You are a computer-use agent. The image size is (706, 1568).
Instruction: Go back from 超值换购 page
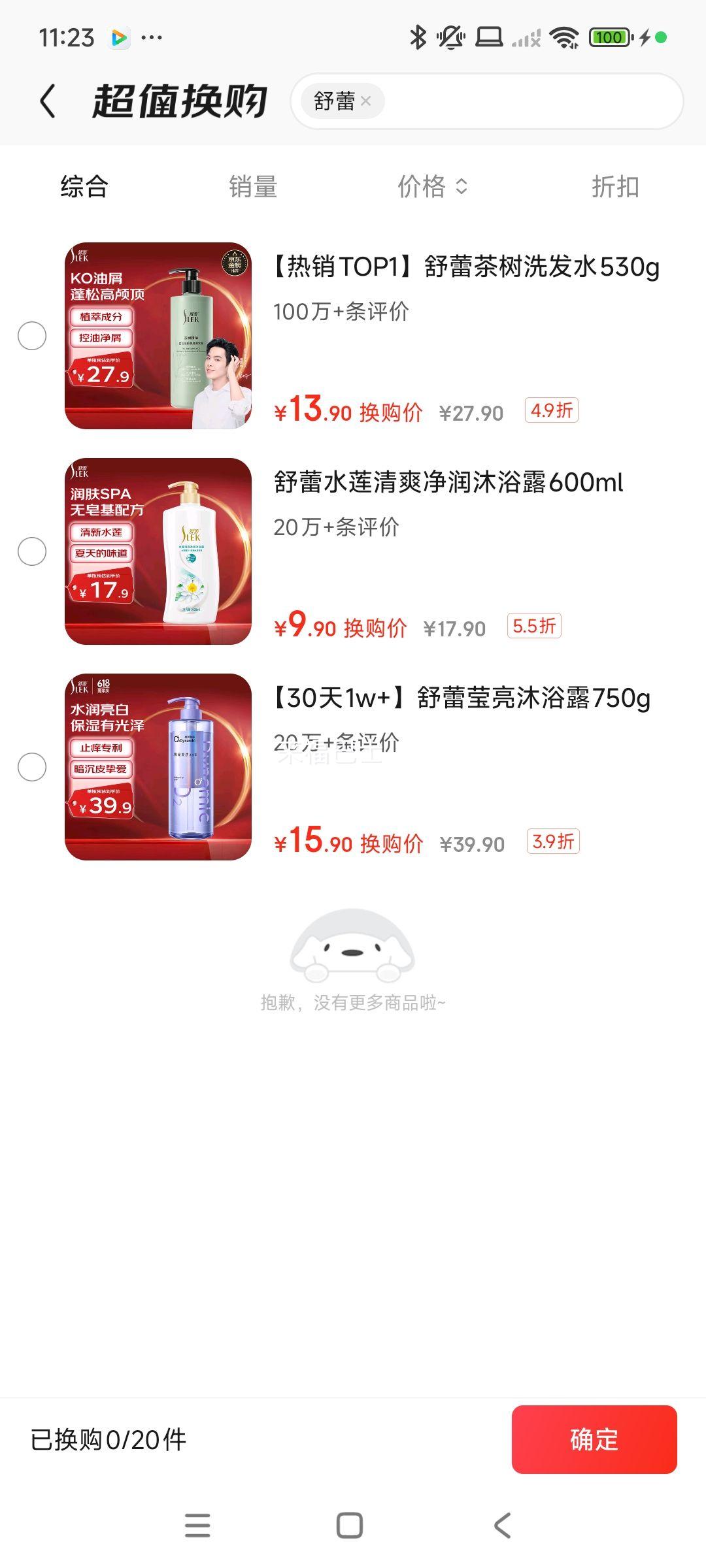pos(48,101)
